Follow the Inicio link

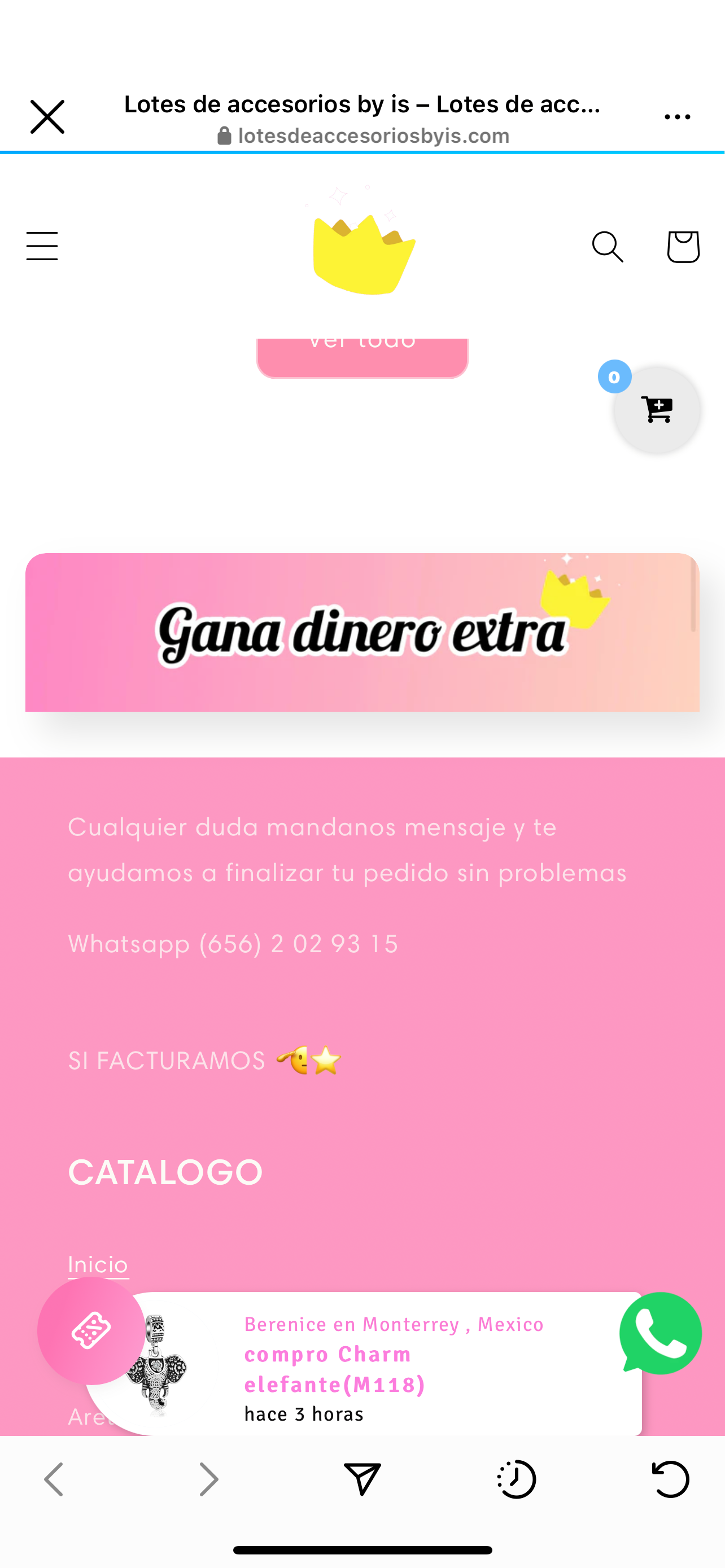point(98,1264)
